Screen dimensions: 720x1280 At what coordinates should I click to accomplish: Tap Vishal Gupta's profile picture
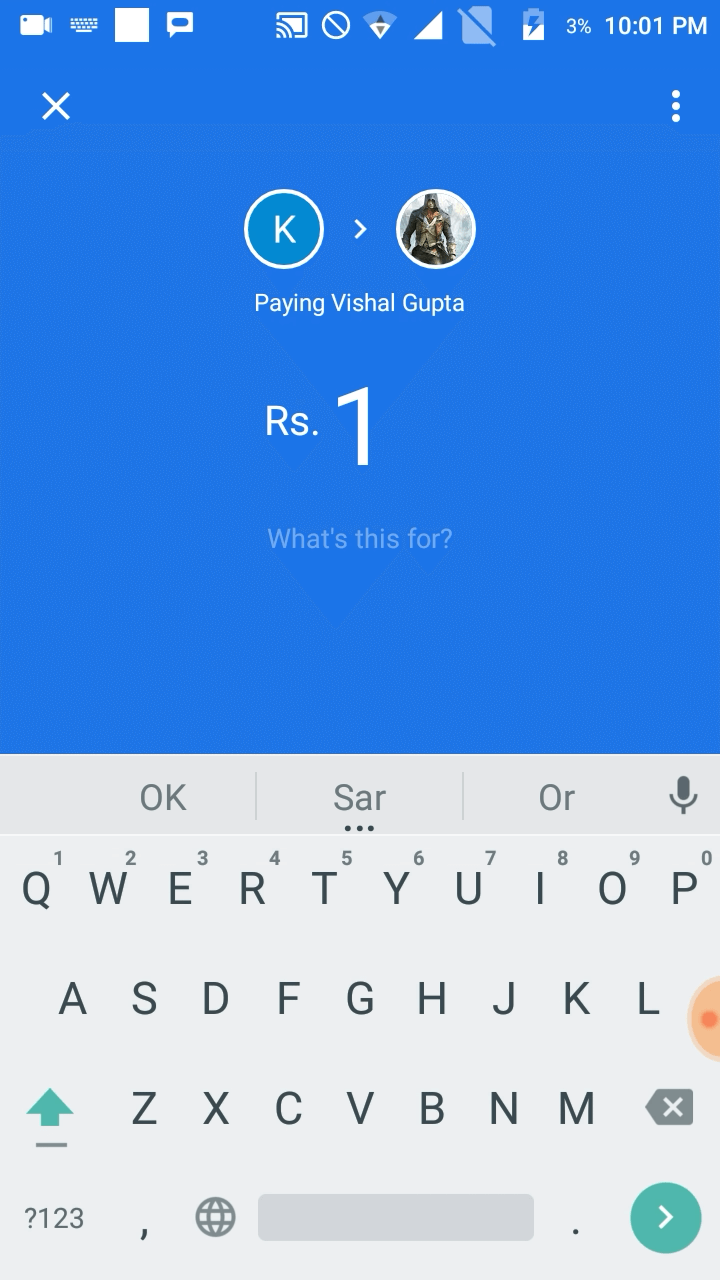[x=436, y=230]
